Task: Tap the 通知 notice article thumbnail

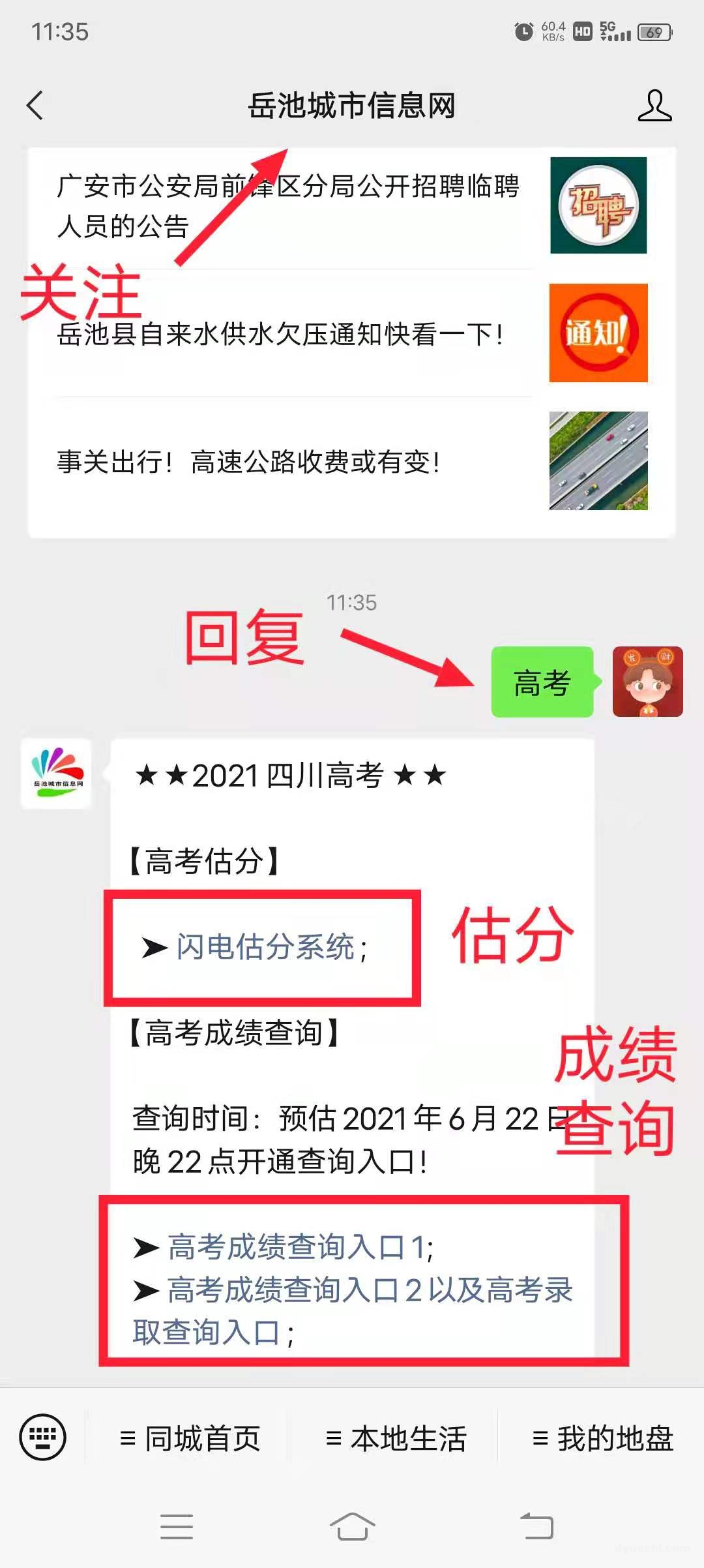Action: 598,333
